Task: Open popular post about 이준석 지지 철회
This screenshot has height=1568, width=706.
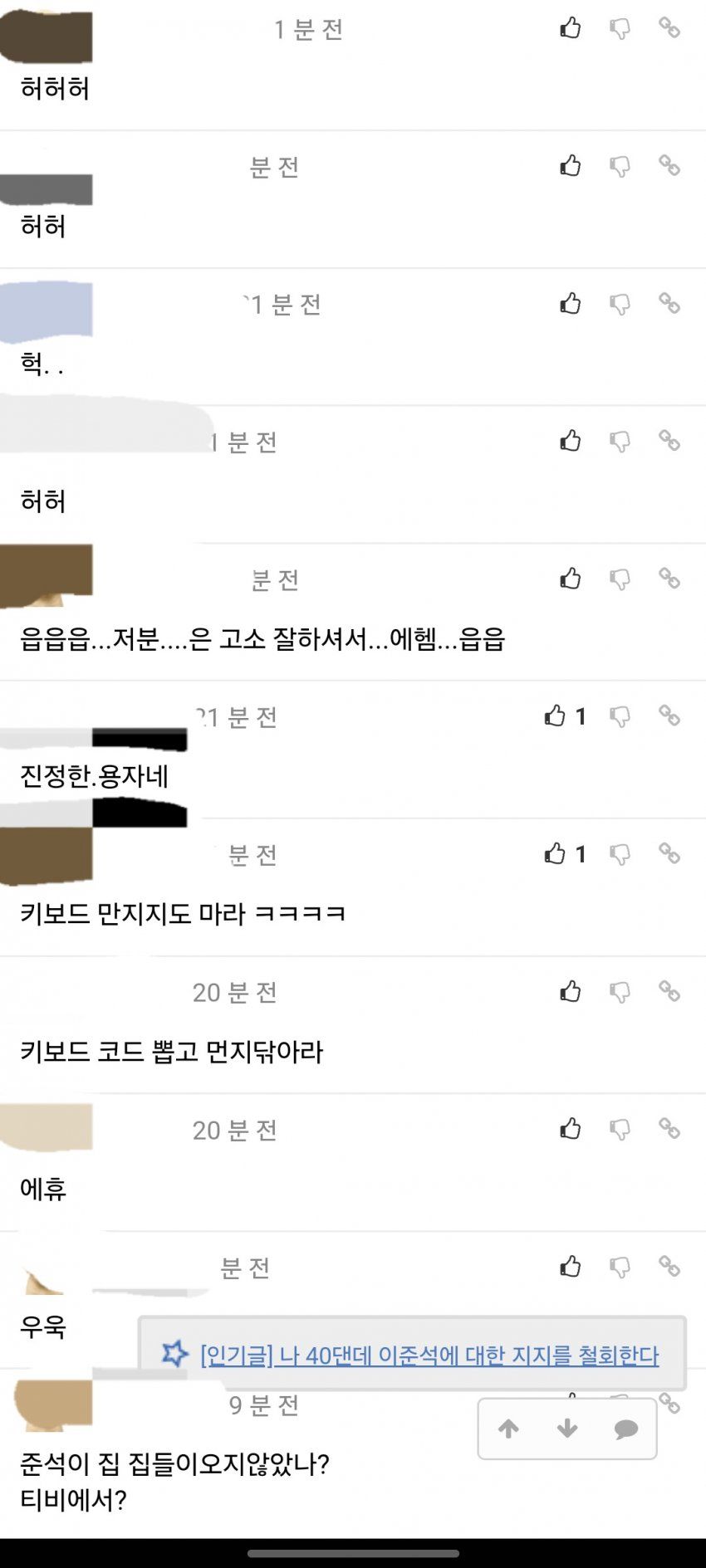Action: point(429,1356)
